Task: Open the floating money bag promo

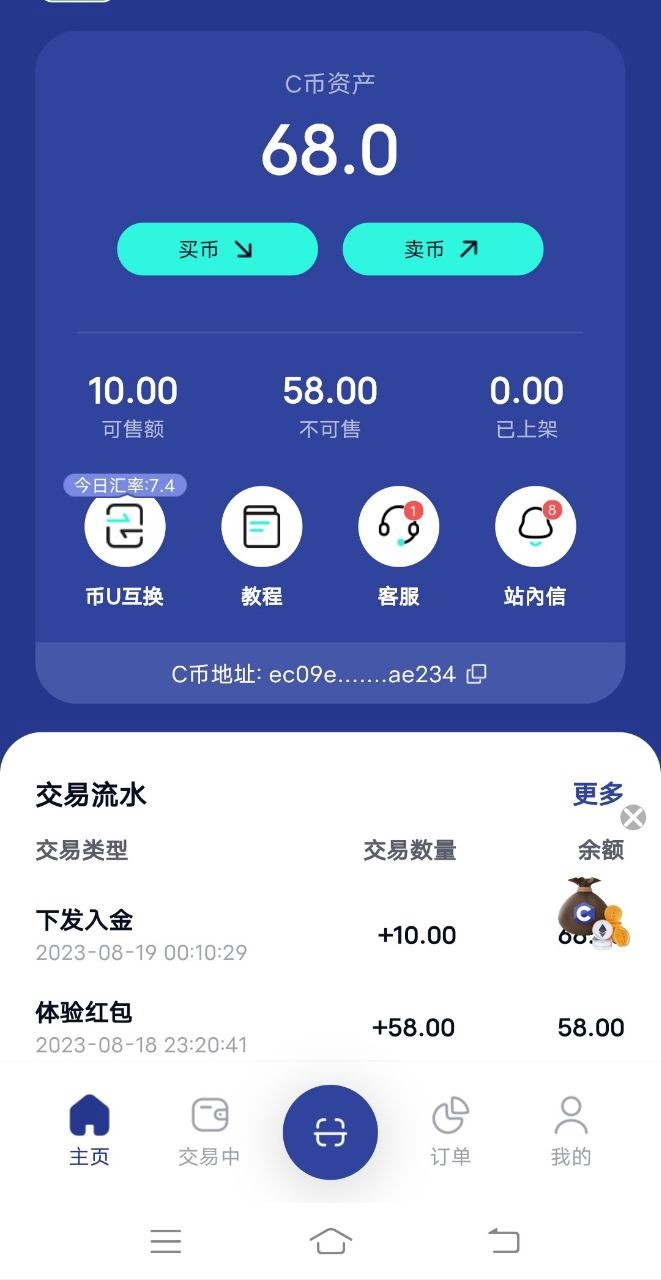Action: click(x=592, y=913)
